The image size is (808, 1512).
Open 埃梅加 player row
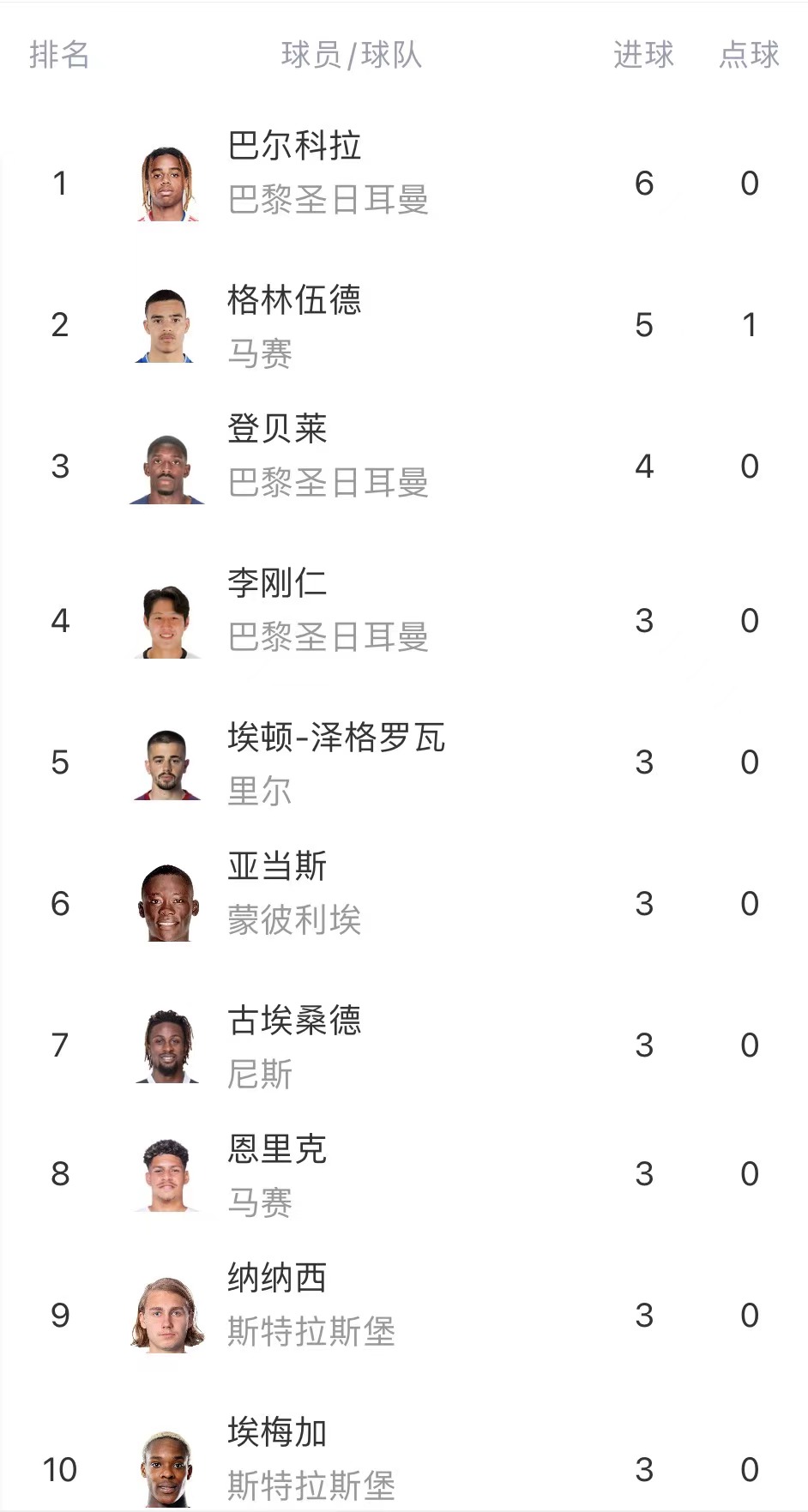click(404, 1458)
